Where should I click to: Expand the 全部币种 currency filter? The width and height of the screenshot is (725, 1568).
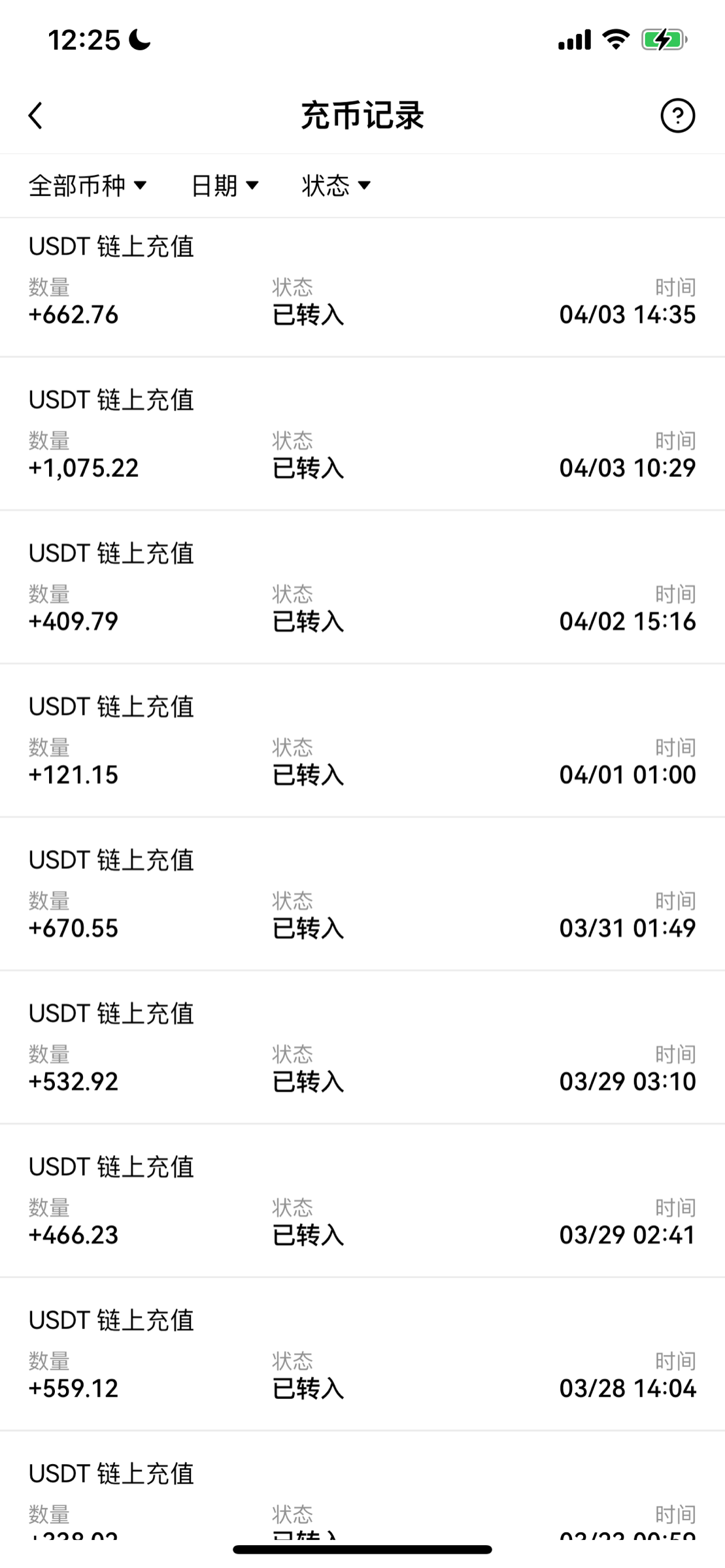tap(87, 186)
